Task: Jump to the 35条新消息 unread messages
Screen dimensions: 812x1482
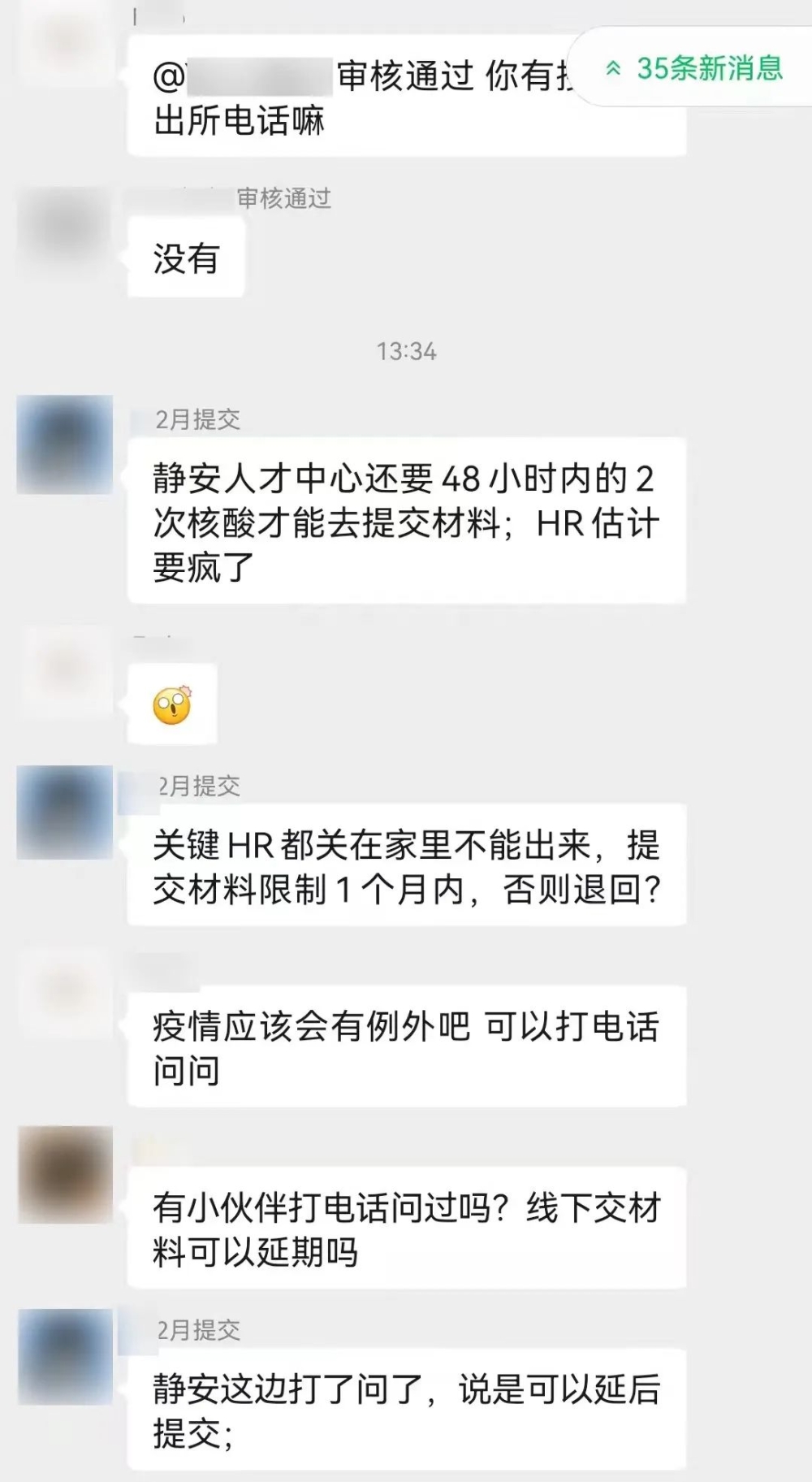Action: point(694,68)
